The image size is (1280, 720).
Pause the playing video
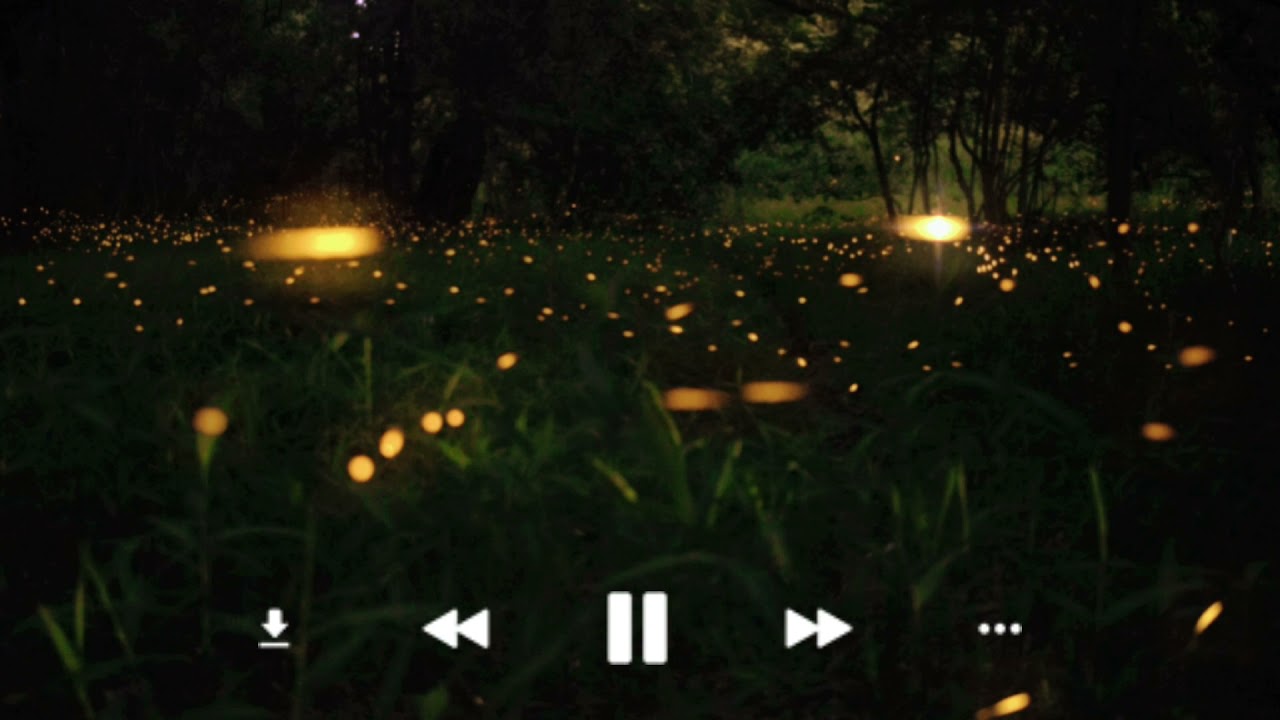coord(637,628)
